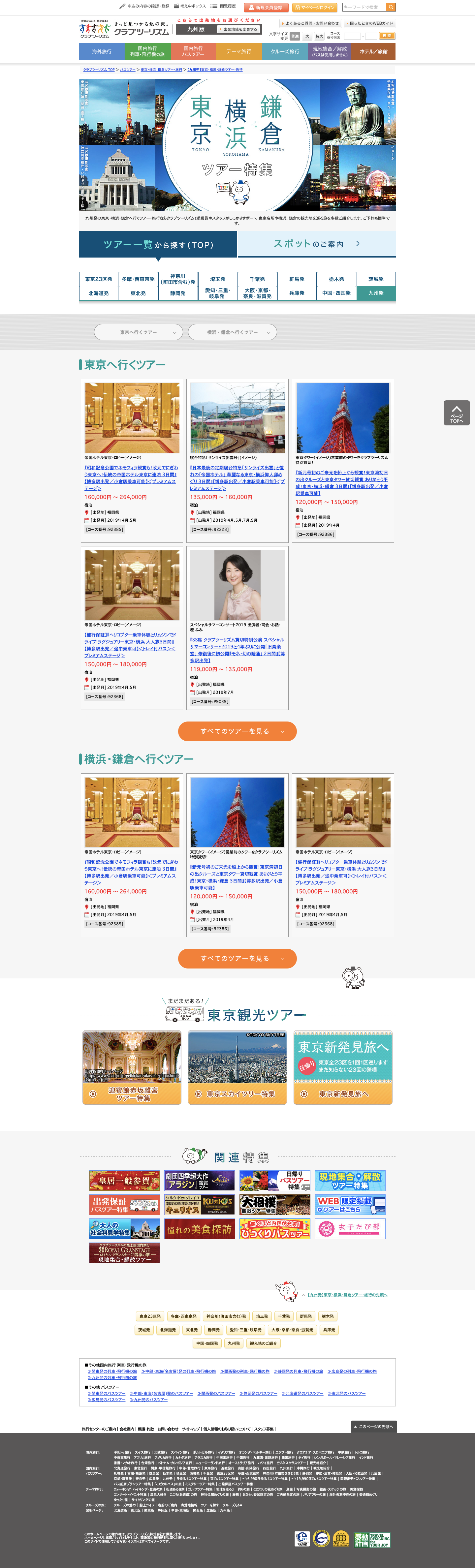Switch to スポットのご案内 tab
475x1568 pixels.
point(316,243)
